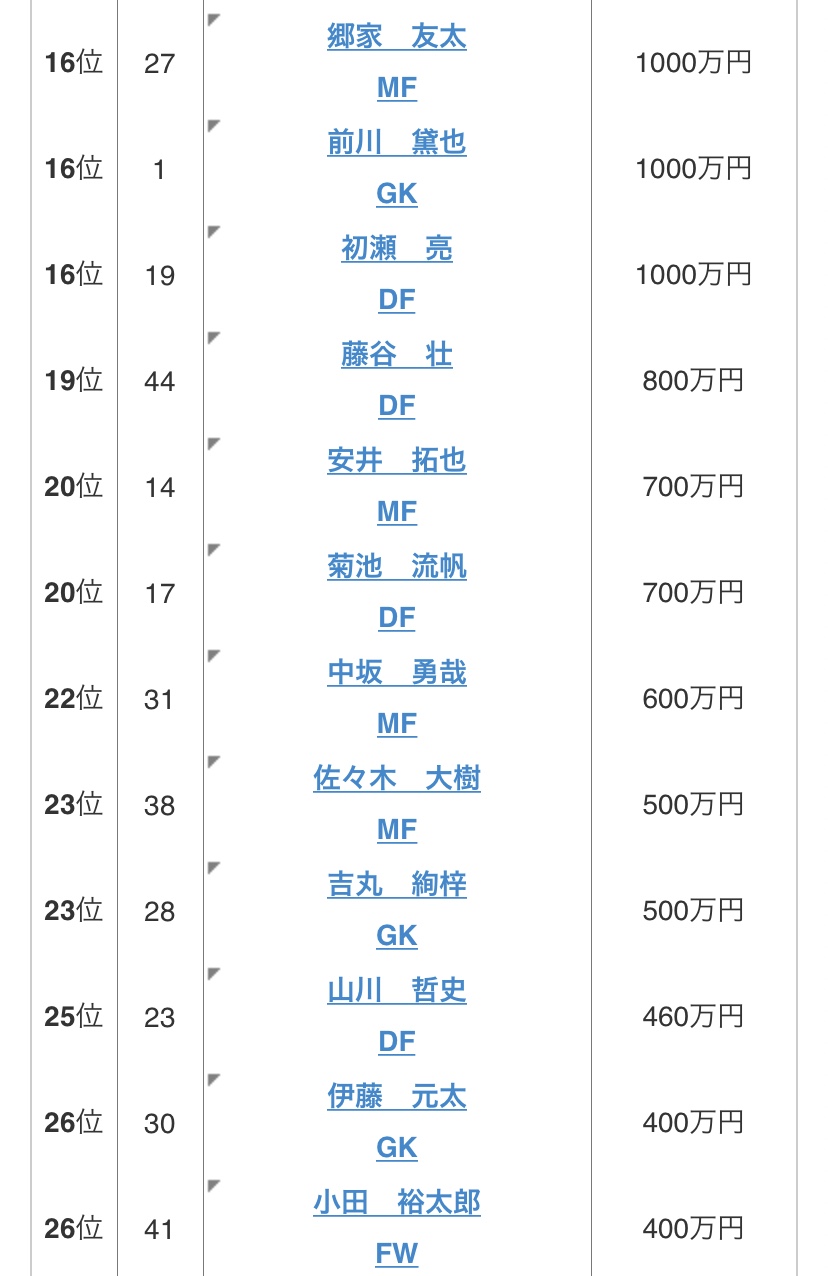This screenshot has width=828, height=1276.
Task: Open player link 中坂 勇哉
Action: click(x=397, y=673)
